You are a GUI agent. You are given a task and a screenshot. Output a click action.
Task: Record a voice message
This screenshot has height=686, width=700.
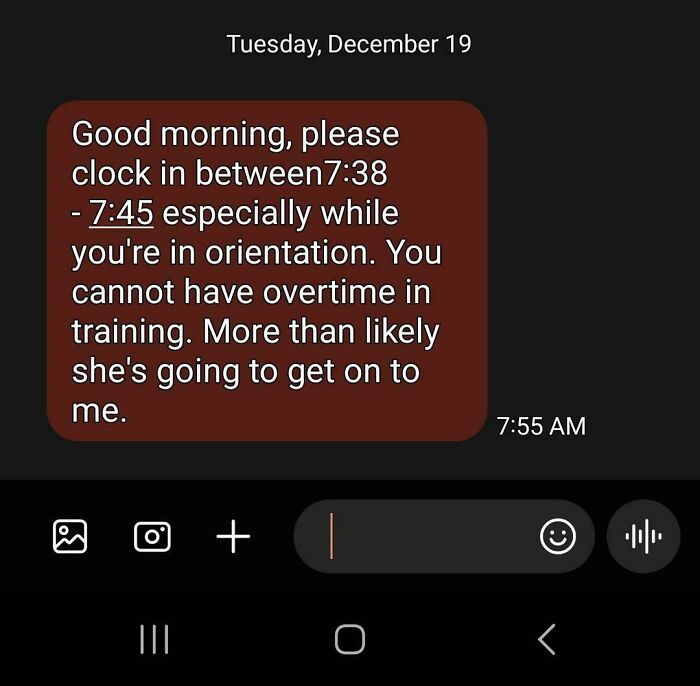pos(643,536)
